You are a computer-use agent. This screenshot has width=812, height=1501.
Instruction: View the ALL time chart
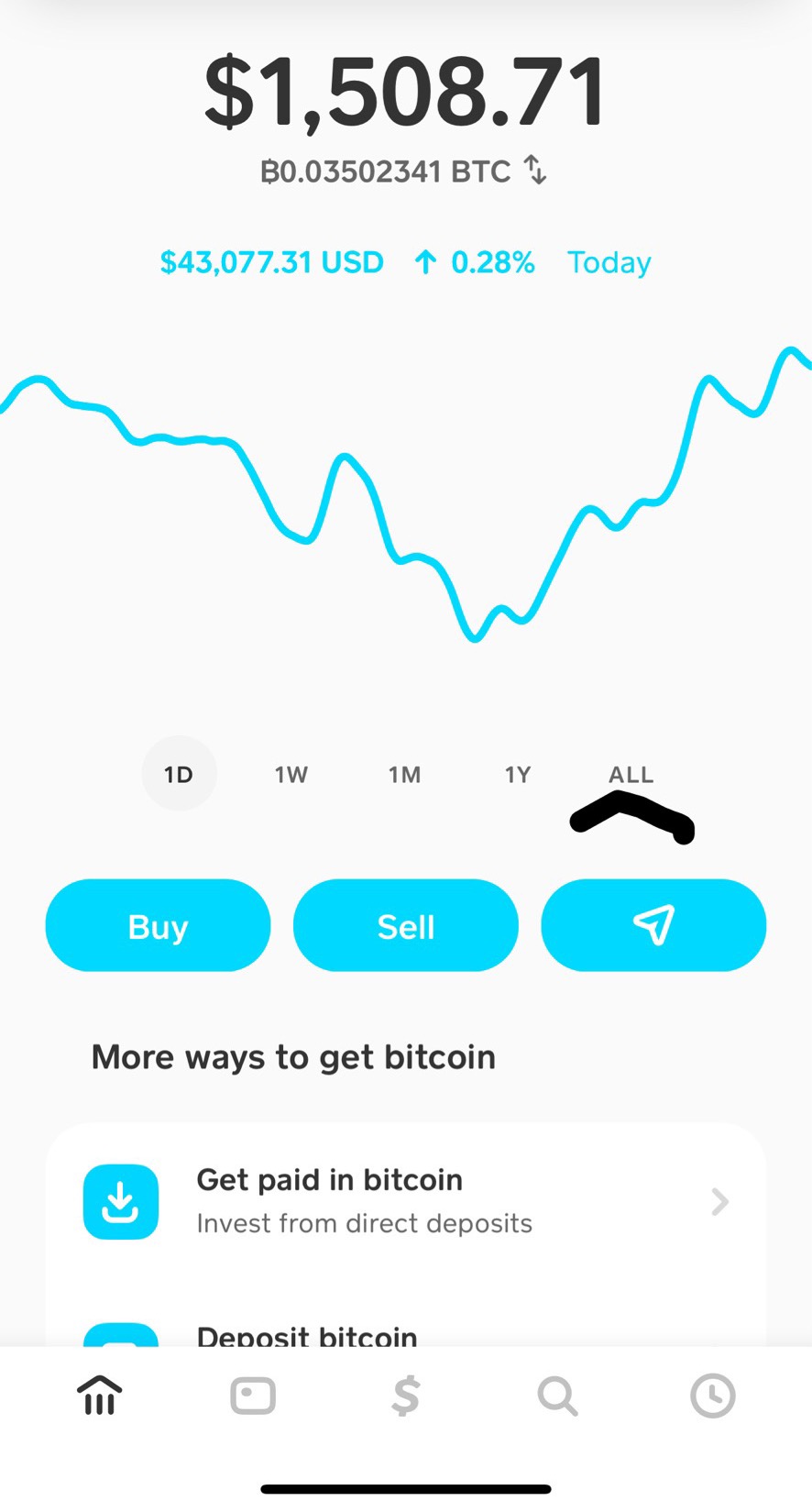click(x=631, y=775)
